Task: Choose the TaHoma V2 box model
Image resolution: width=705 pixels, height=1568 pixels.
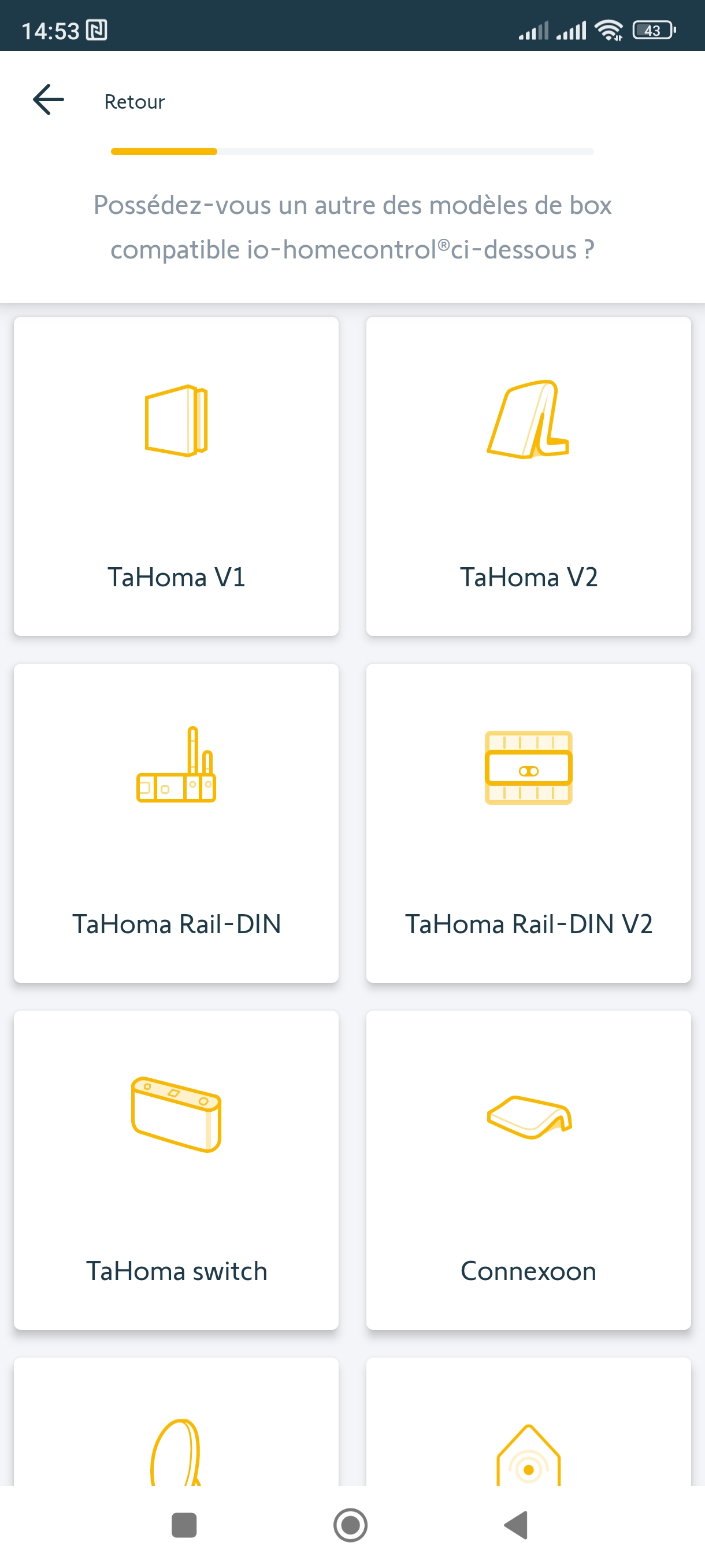Action: (528, 476)
